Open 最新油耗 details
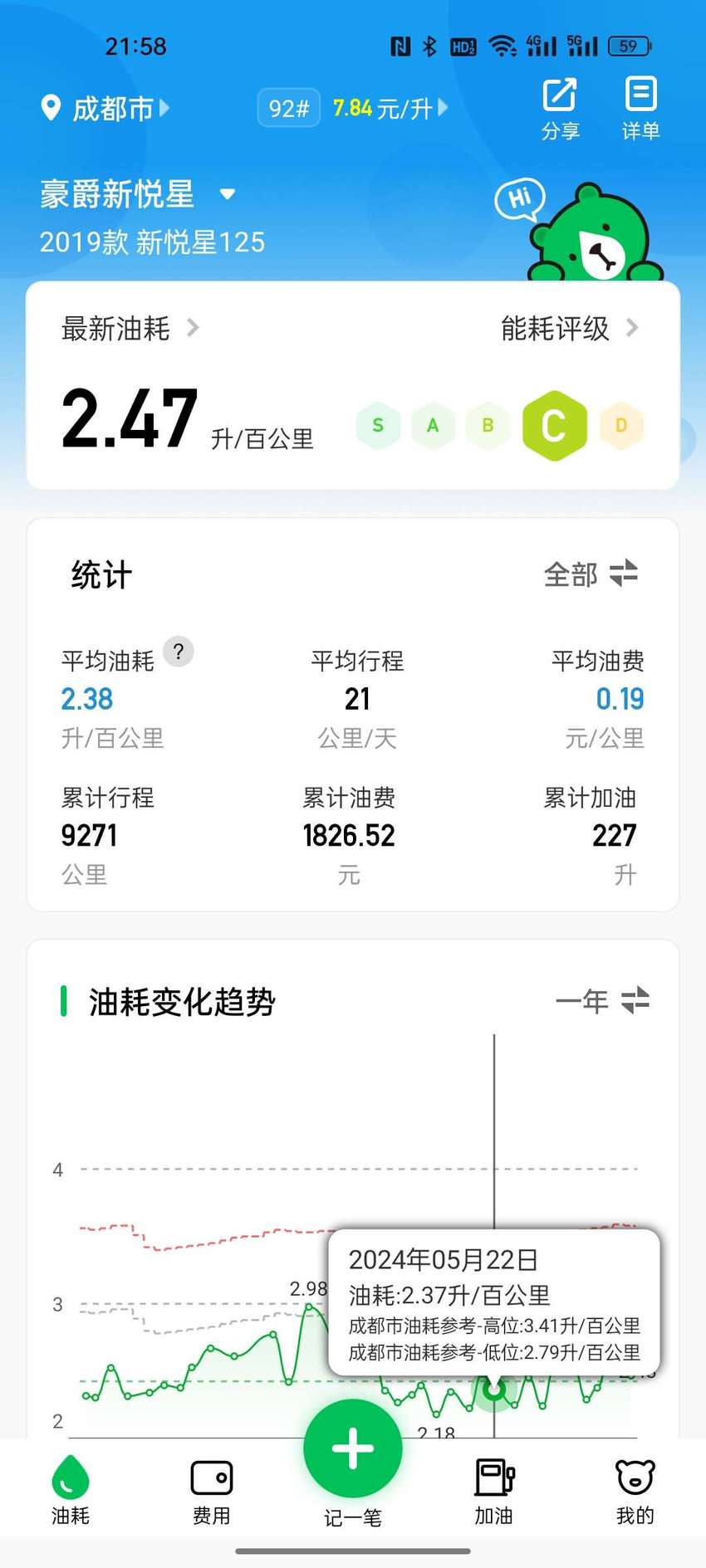 click(130, 328)
